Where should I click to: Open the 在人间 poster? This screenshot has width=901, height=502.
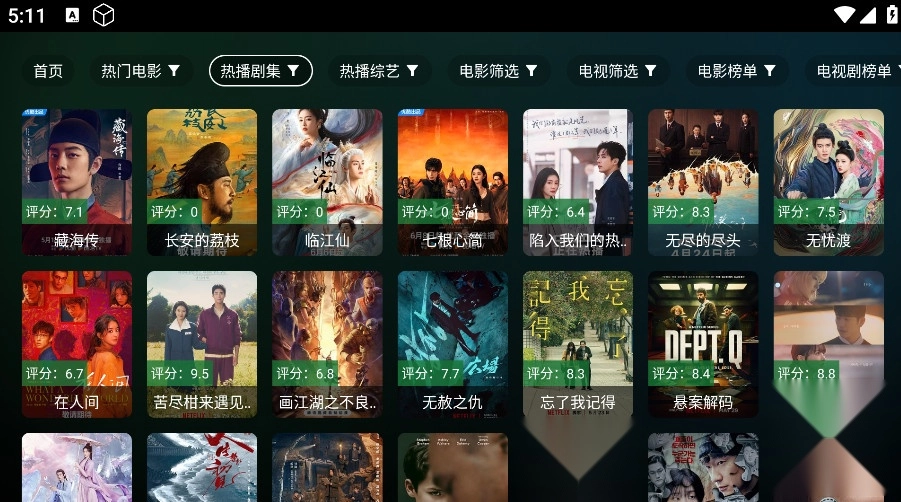pyautogui.click(x=77, y=343)
